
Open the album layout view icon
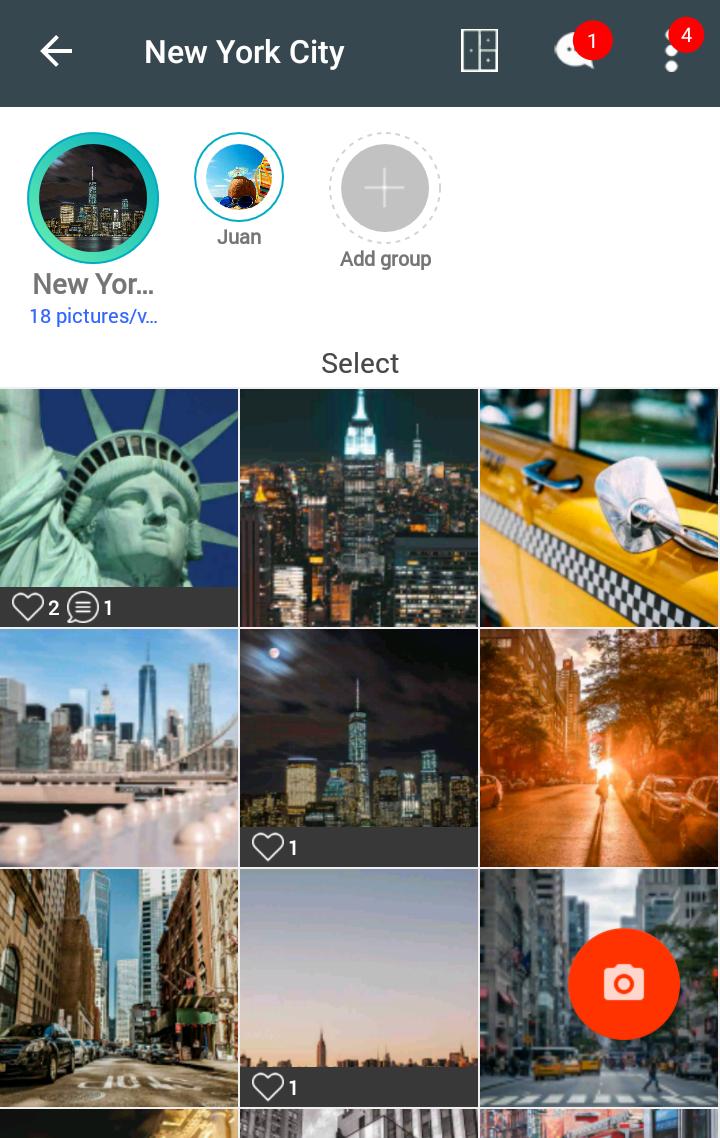479,51
